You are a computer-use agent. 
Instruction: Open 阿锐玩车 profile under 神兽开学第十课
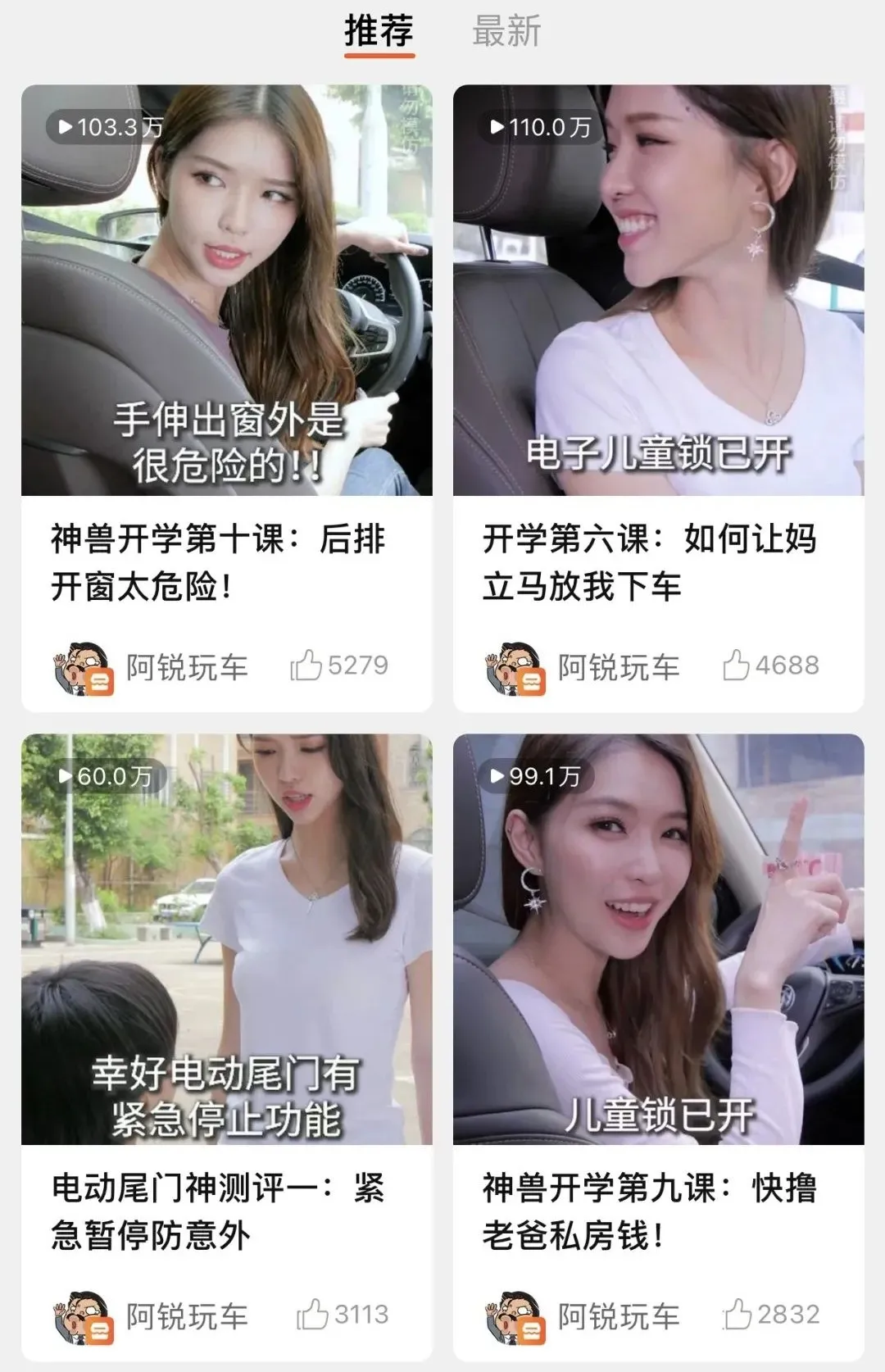point(186,667)
